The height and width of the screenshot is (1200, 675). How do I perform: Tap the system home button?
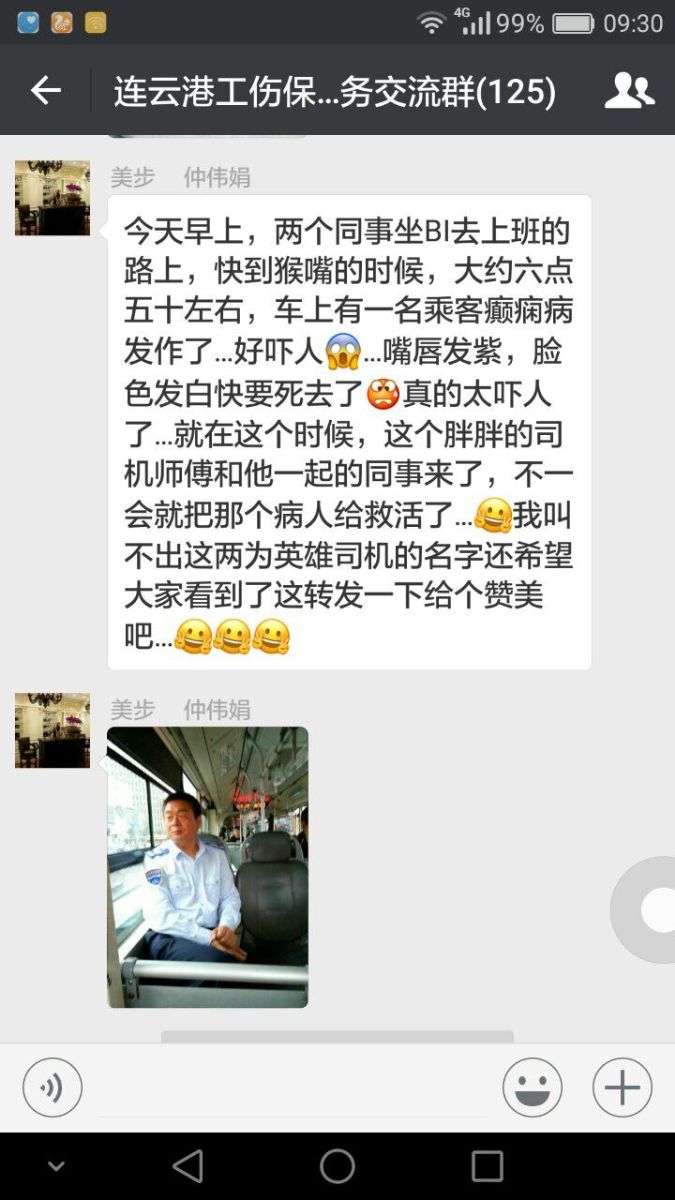coord(337,1166)
